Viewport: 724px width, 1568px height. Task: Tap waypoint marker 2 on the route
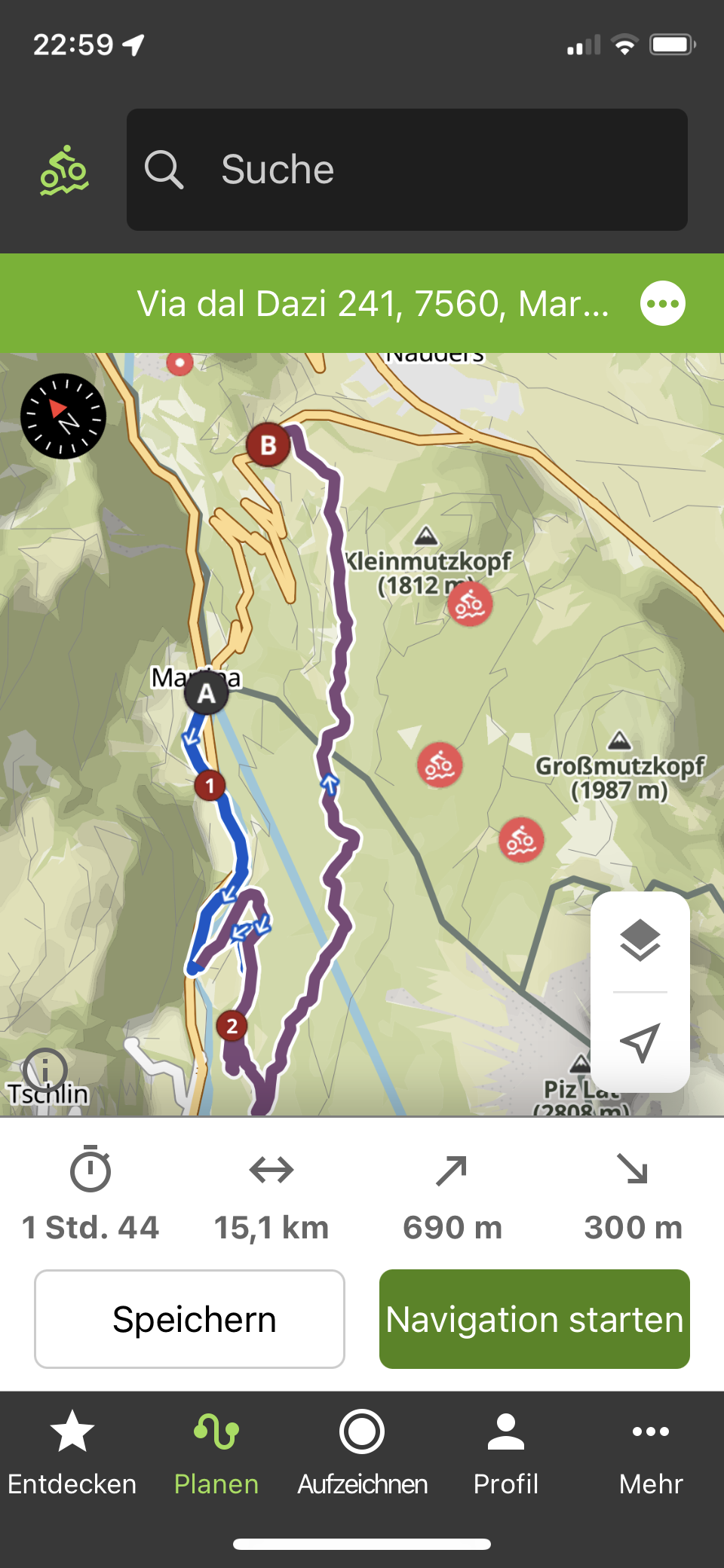[232, 1026]
